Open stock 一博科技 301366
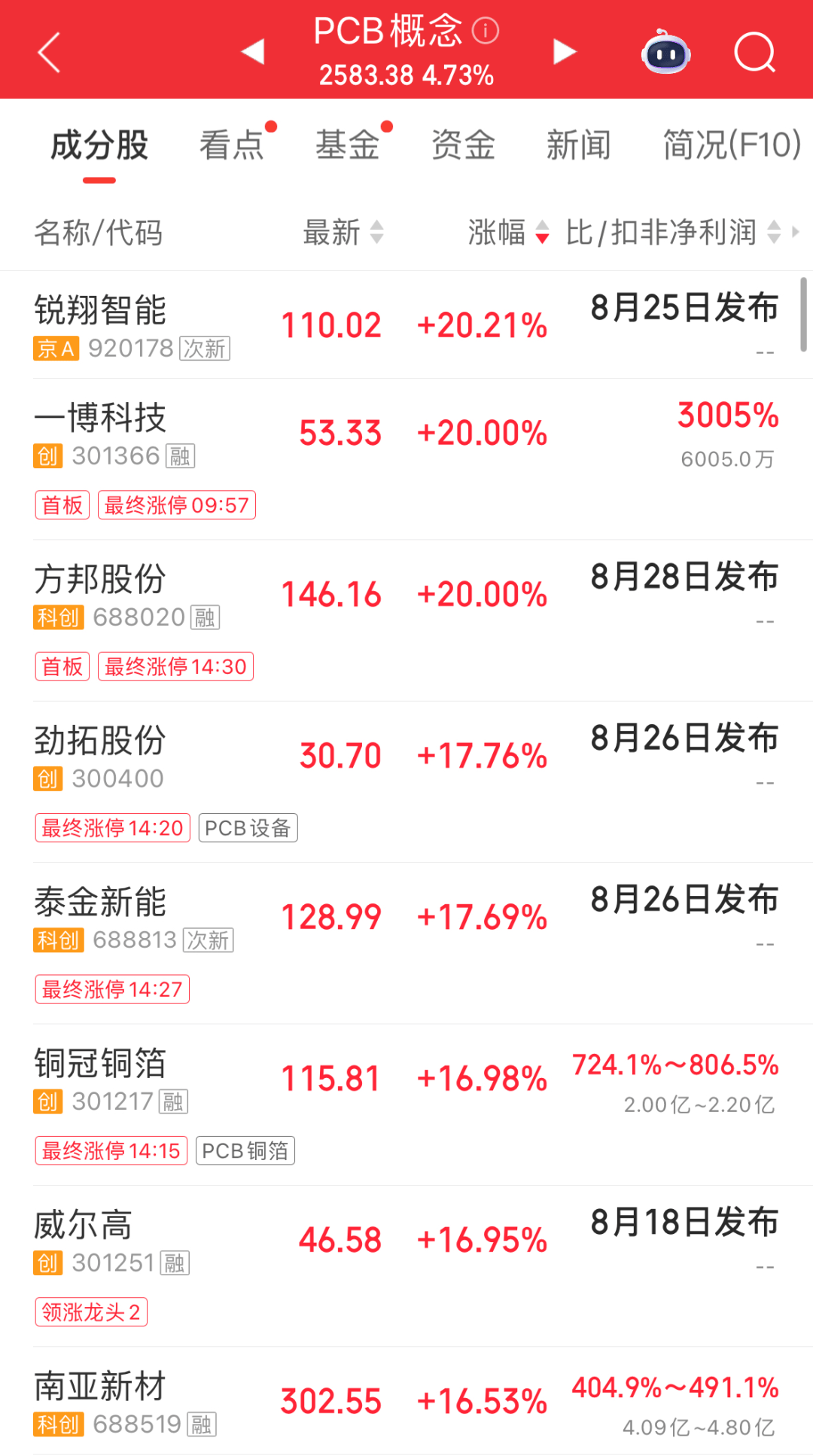The image size is (813, 1456). tap(406, 459)
